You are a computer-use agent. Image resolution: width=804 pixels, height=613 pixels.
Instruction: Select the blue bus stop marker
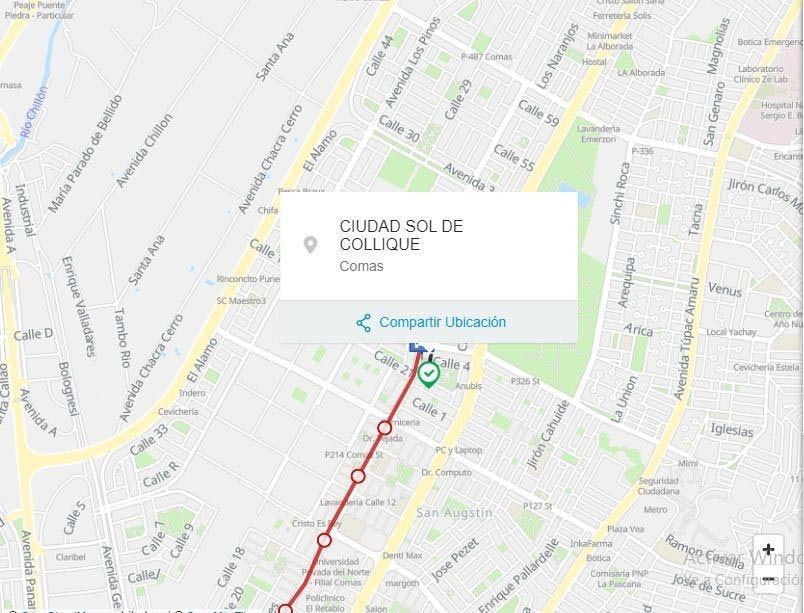(415, 346)
